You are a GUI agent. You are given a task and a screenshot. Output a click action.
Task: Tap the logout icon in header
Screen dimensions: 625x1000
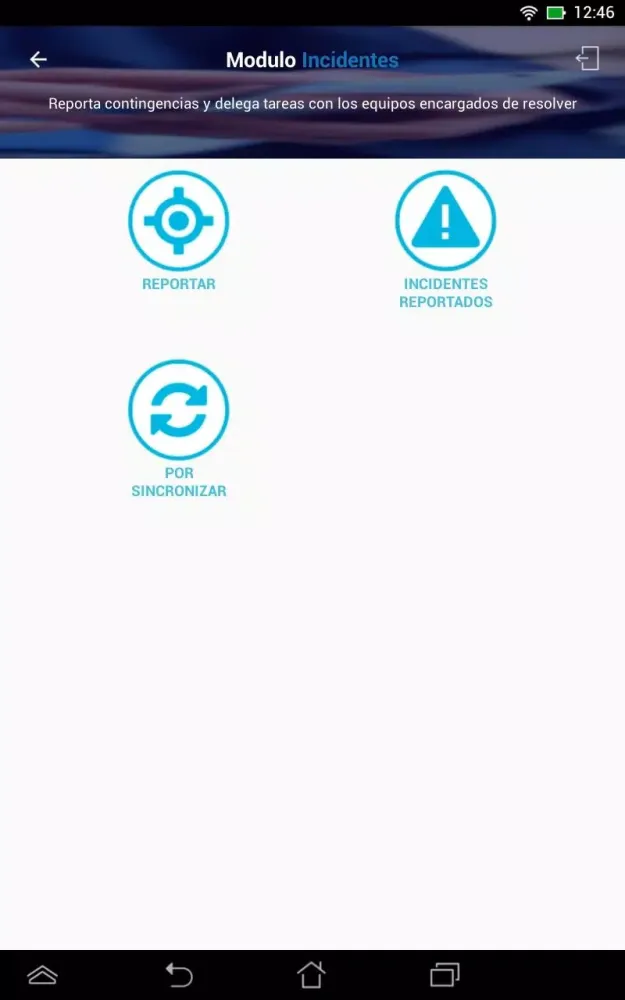[x=587, y=59]
